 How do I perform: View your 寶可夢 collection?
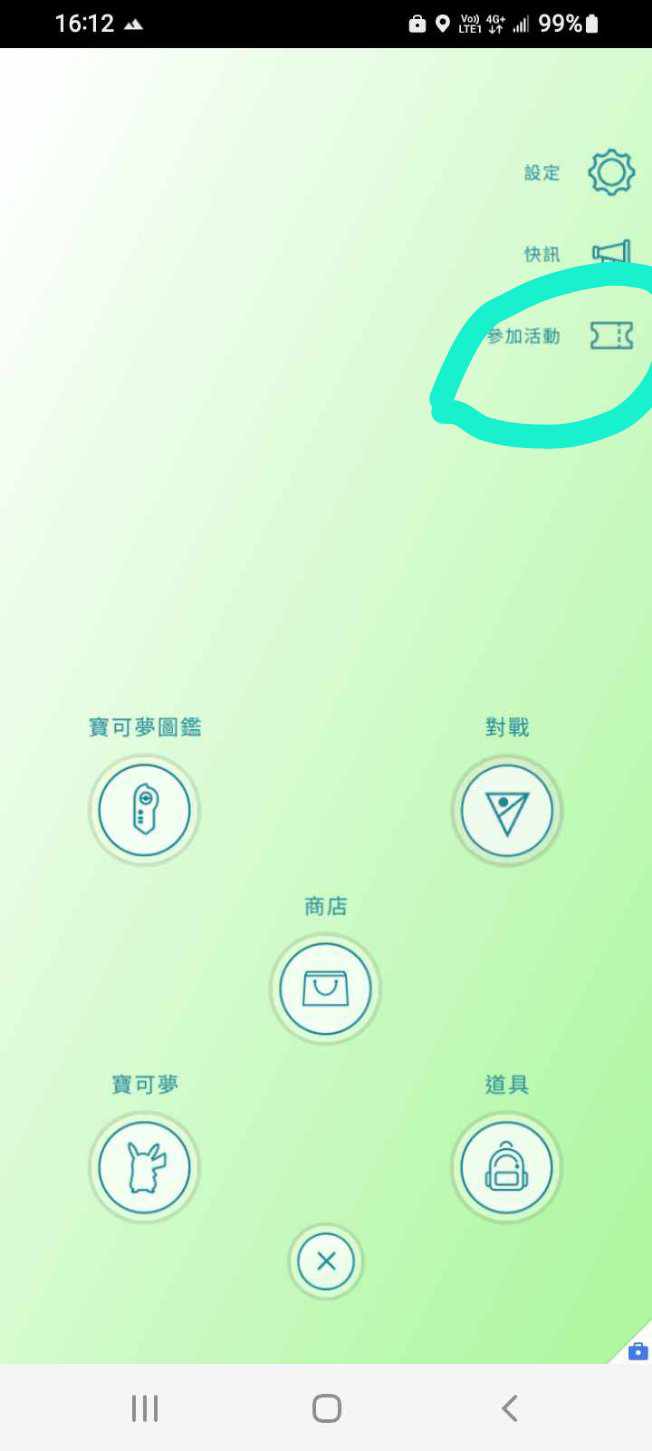(x=144, y=1167)
